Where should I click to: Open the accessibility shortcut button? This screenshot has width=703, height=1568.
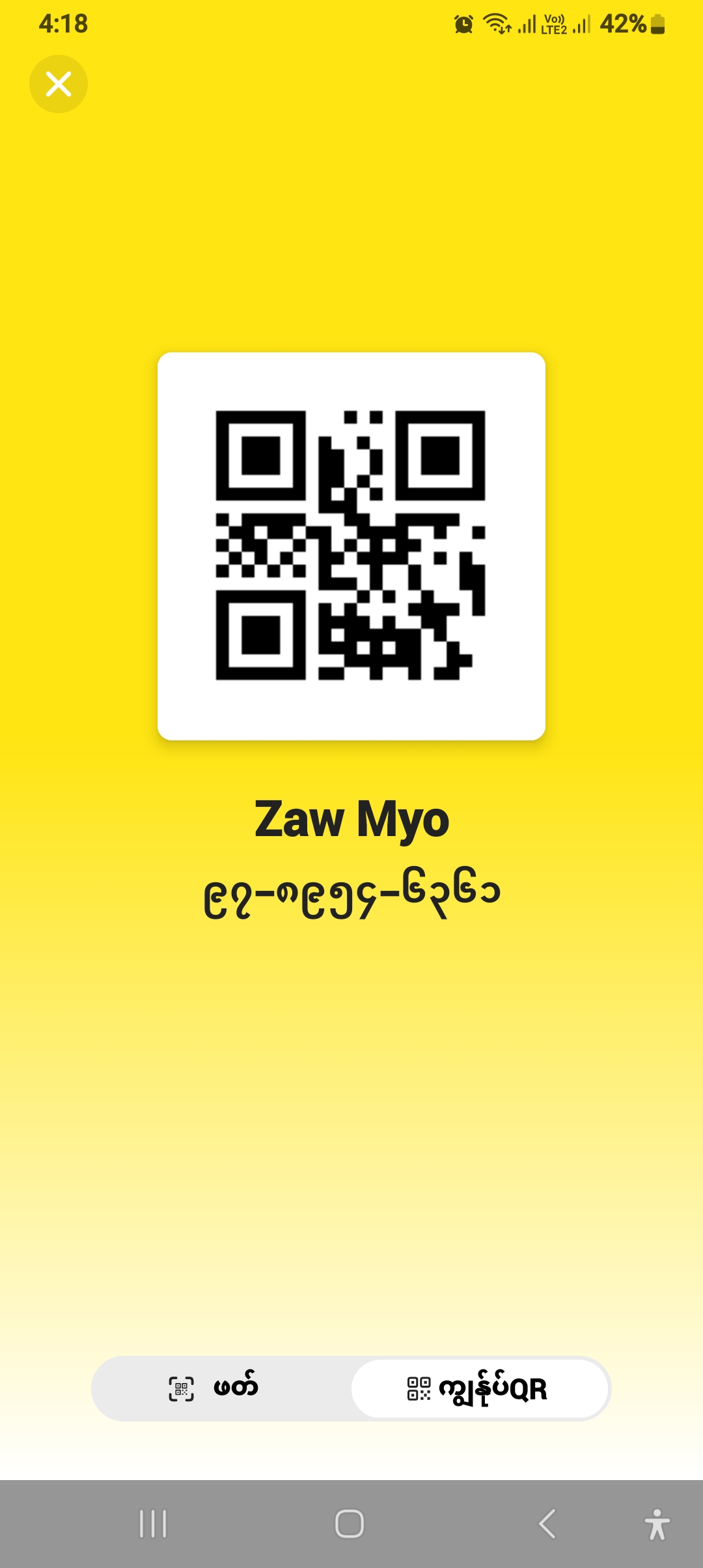click(x=657, y=1524)
